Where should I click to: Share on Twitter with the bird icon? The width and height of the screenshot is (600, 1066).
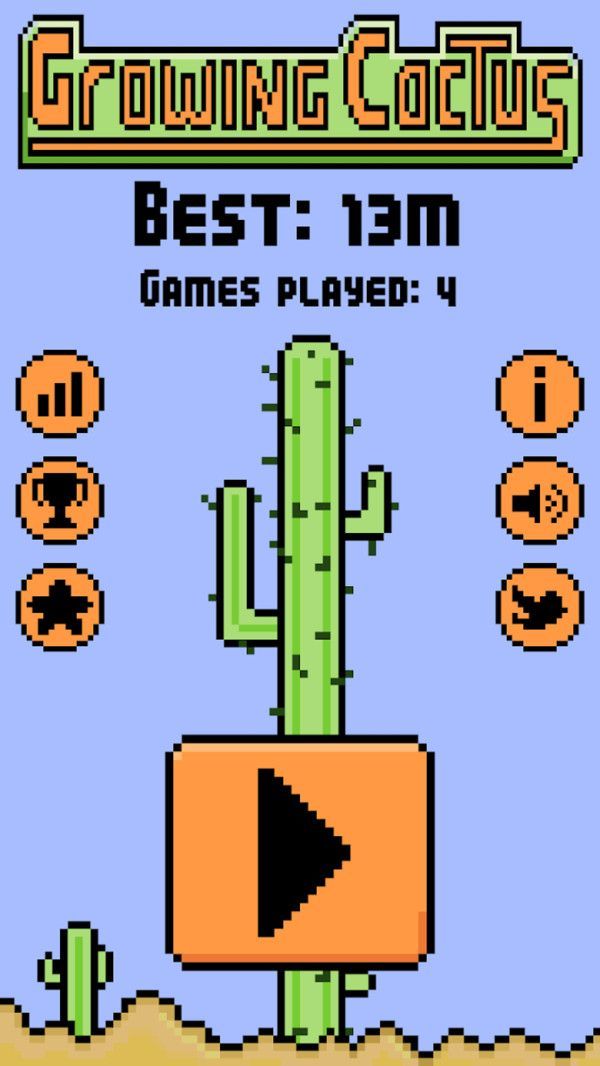point(540,607)
